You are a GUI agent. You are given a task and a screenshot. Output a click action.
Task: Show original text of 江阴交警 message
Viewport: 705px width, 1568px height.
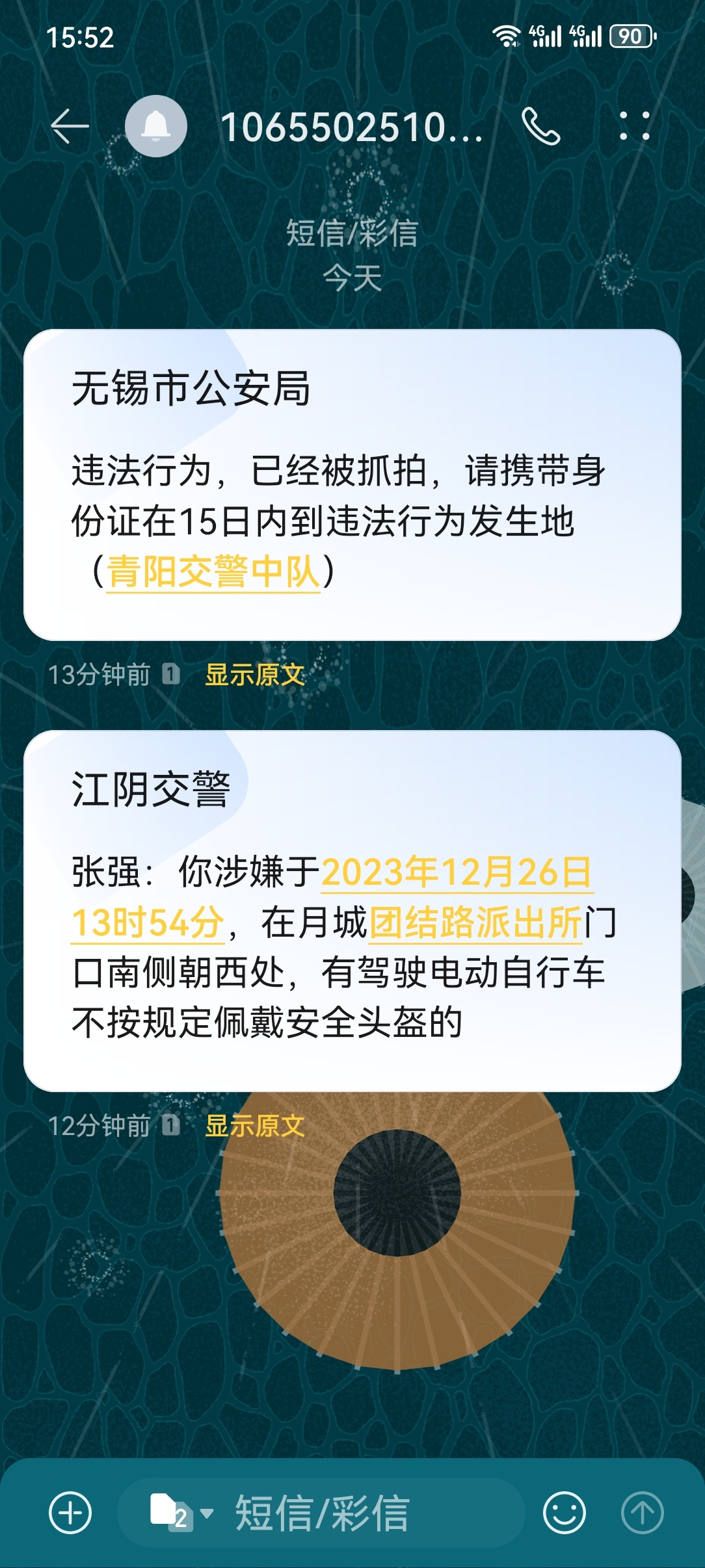[x=255, y=1126]
